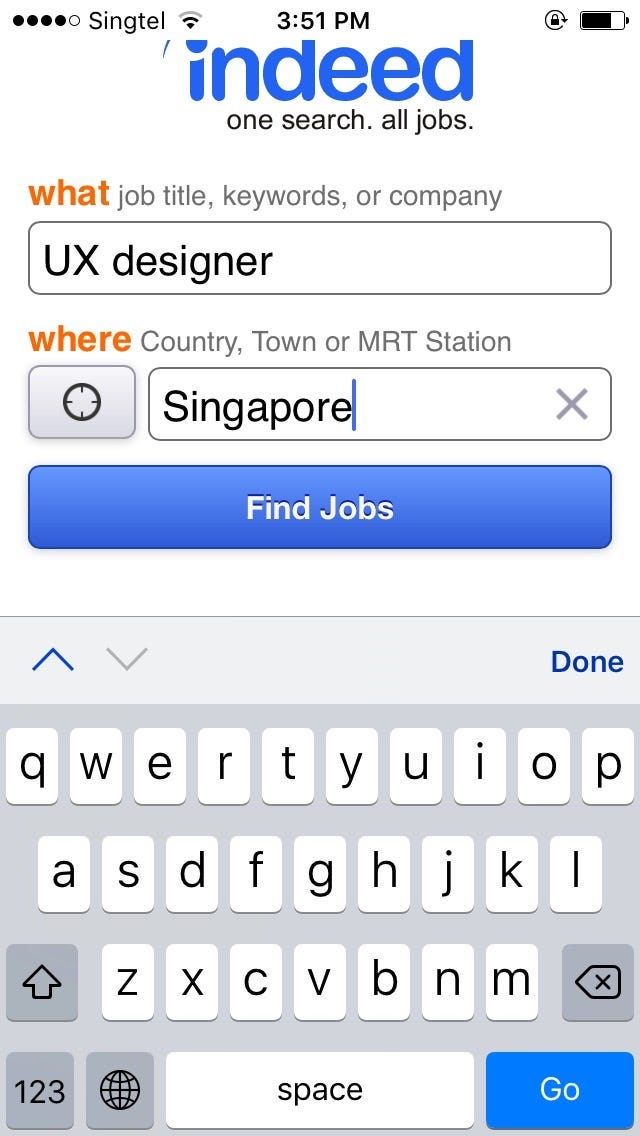Open keyboard language globe key

click(120, 1089)
